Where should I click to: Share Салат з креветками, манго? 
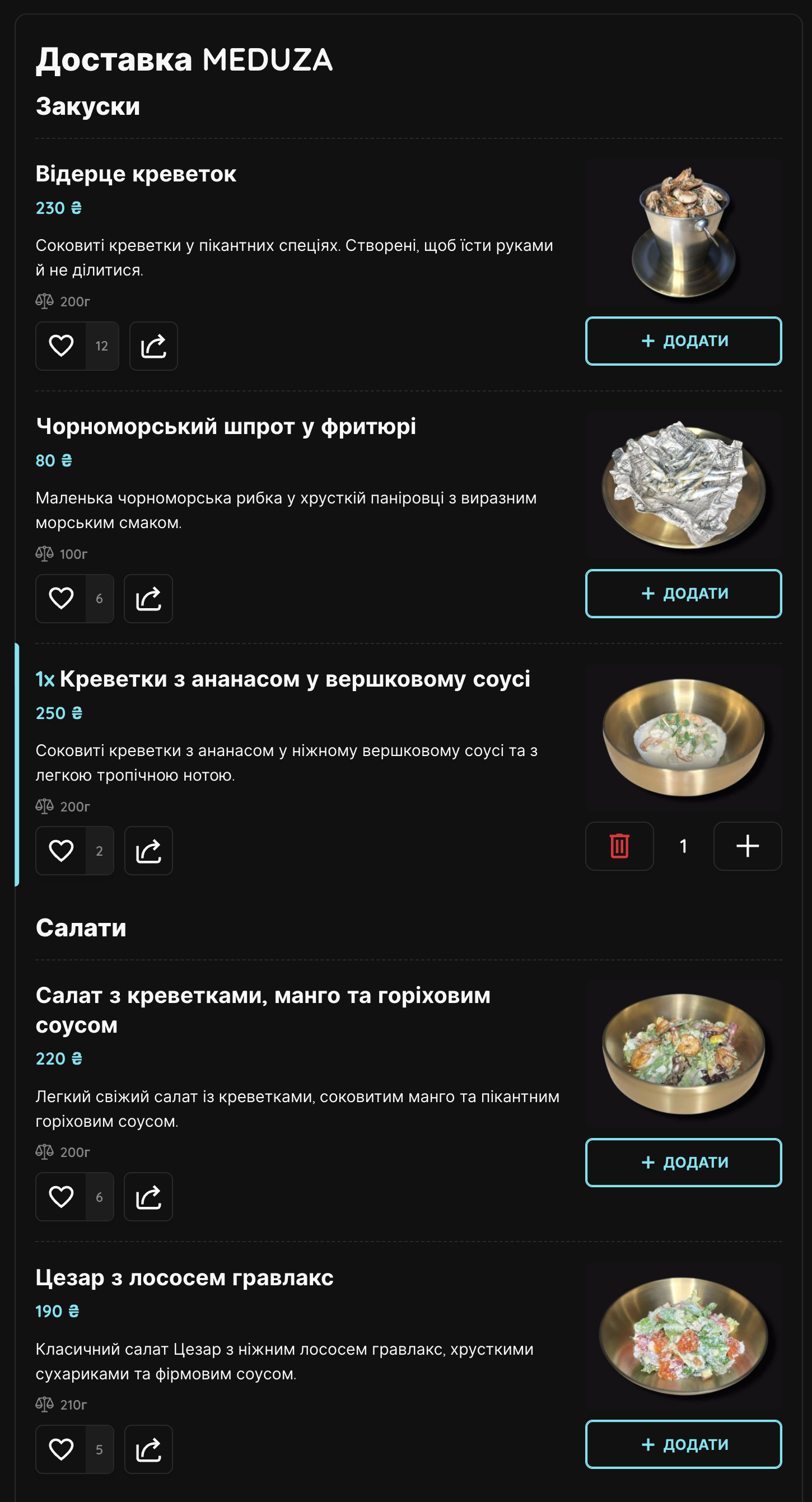pyautogui.click(x=148, y=1197)
